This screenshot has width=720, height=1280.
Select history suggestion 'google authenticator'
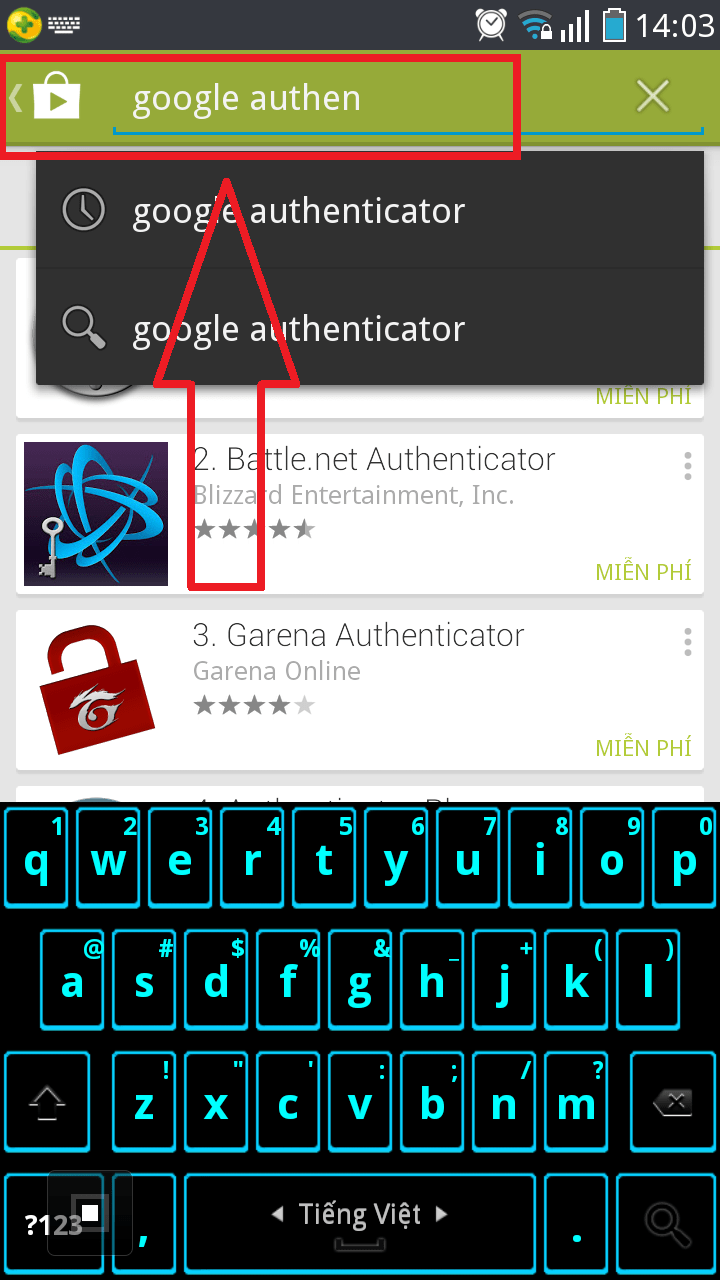click(370, 211)
